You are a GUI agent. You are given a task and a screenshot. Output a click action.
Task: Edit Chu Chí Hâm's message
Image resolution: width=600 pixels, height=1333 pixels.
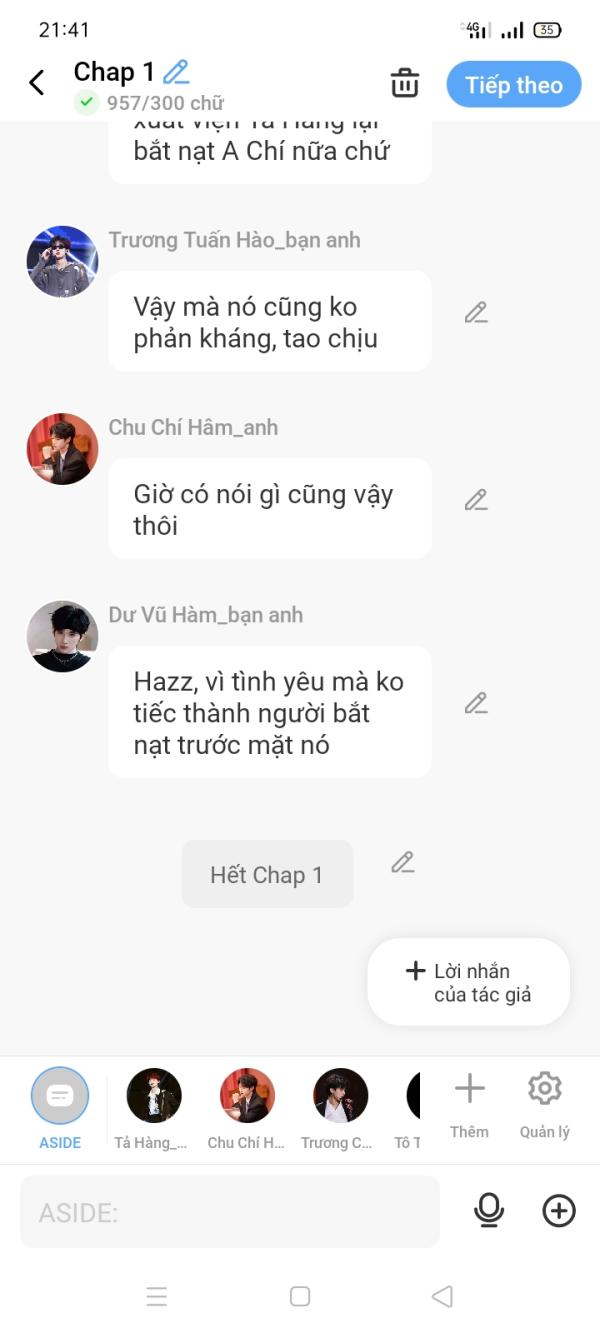click(x=476, y=500)
